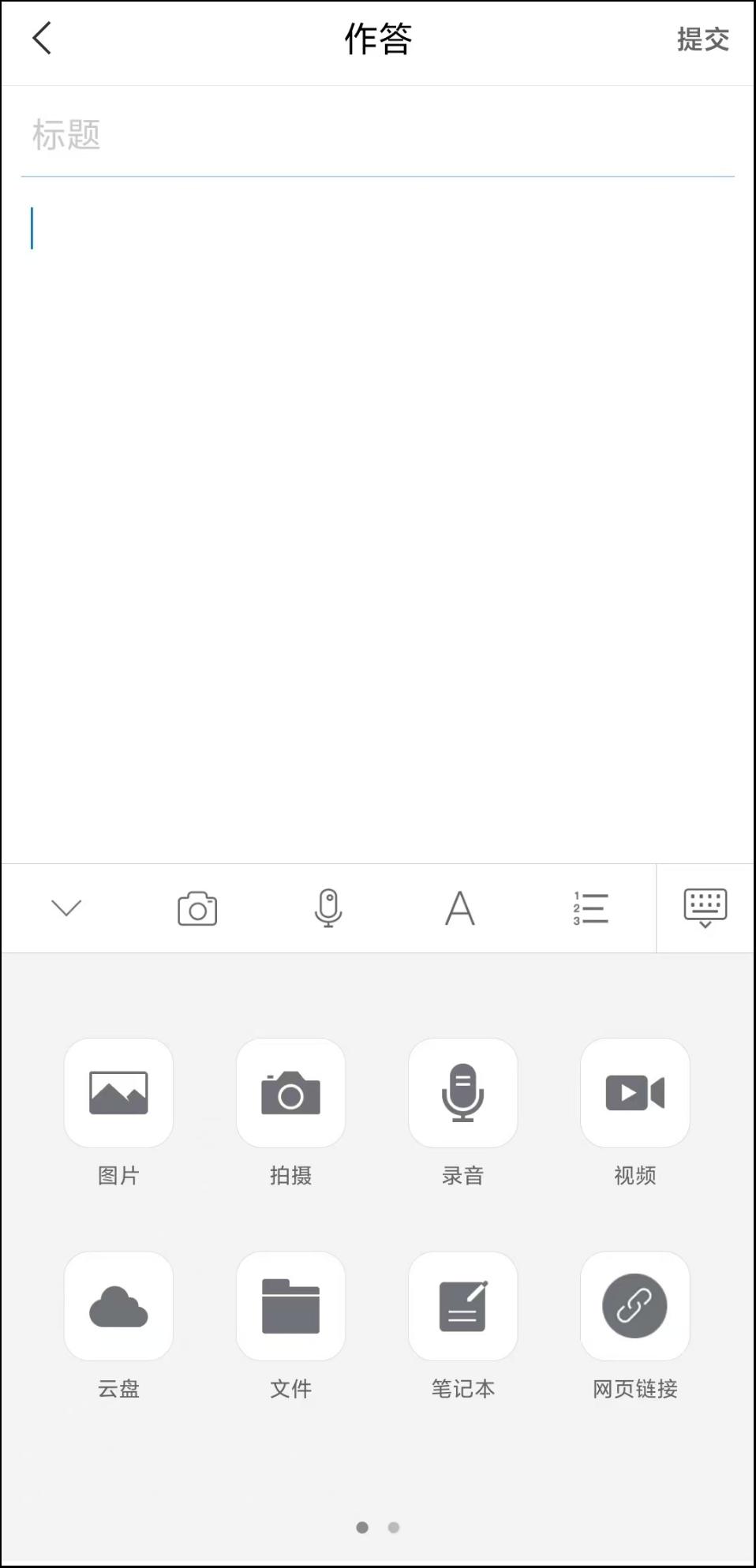This screenshot has width=756, height=1568.
Task: Open the camera icon in the toolbar
Action: tap(197, 908)
